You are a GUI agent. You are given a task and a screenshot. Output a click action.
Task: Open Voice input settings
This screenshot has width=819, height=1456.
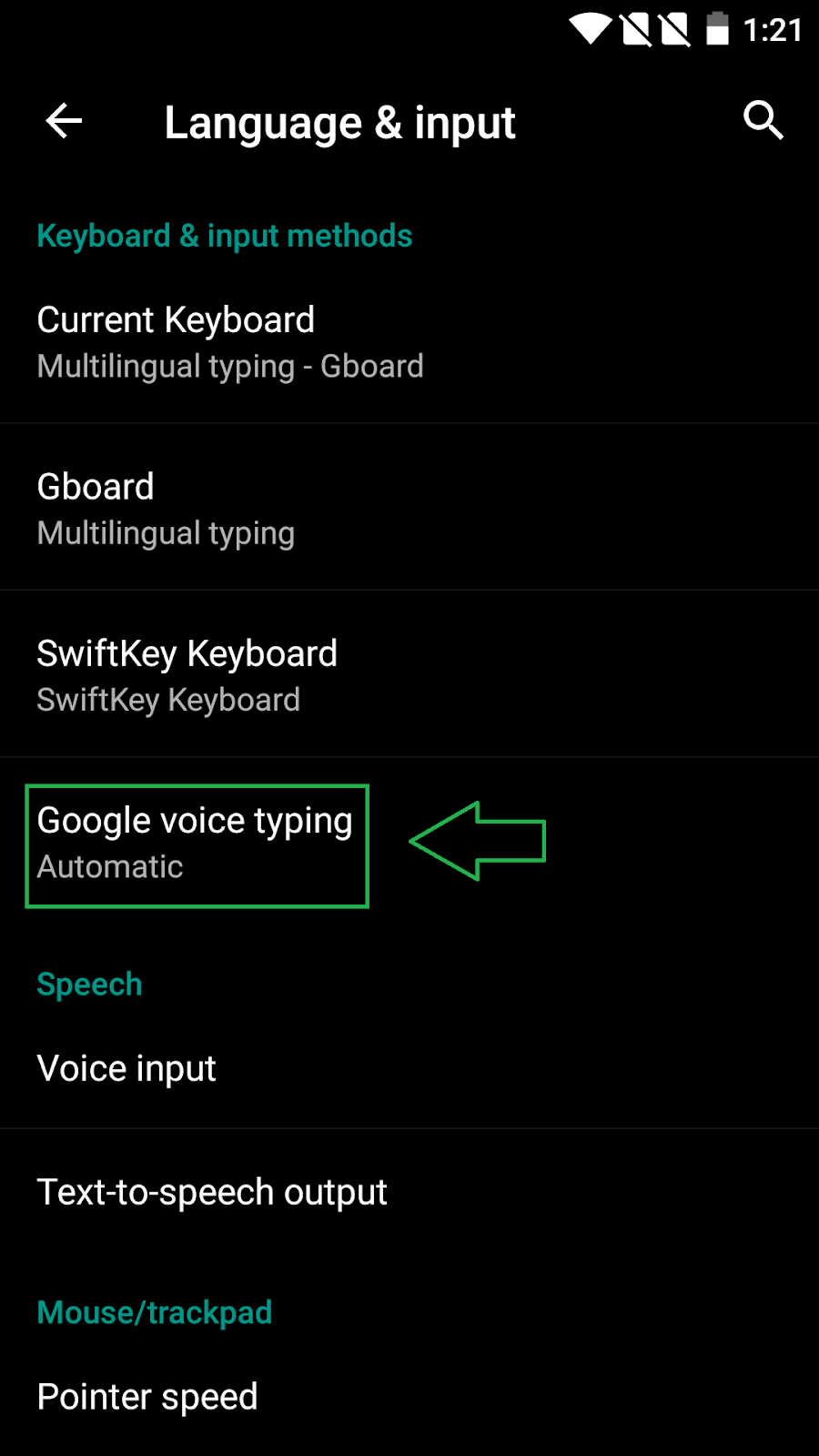(x=126, y=1067)
